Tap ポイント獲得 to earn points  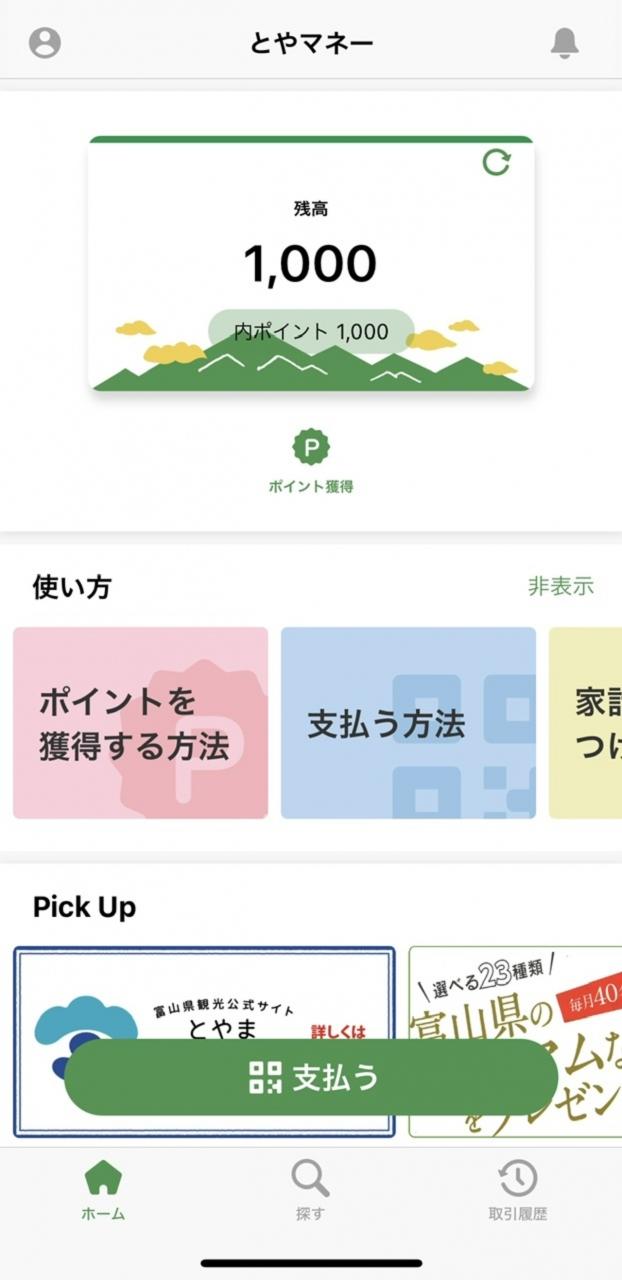pyautogui.click(x=311, y=463)
